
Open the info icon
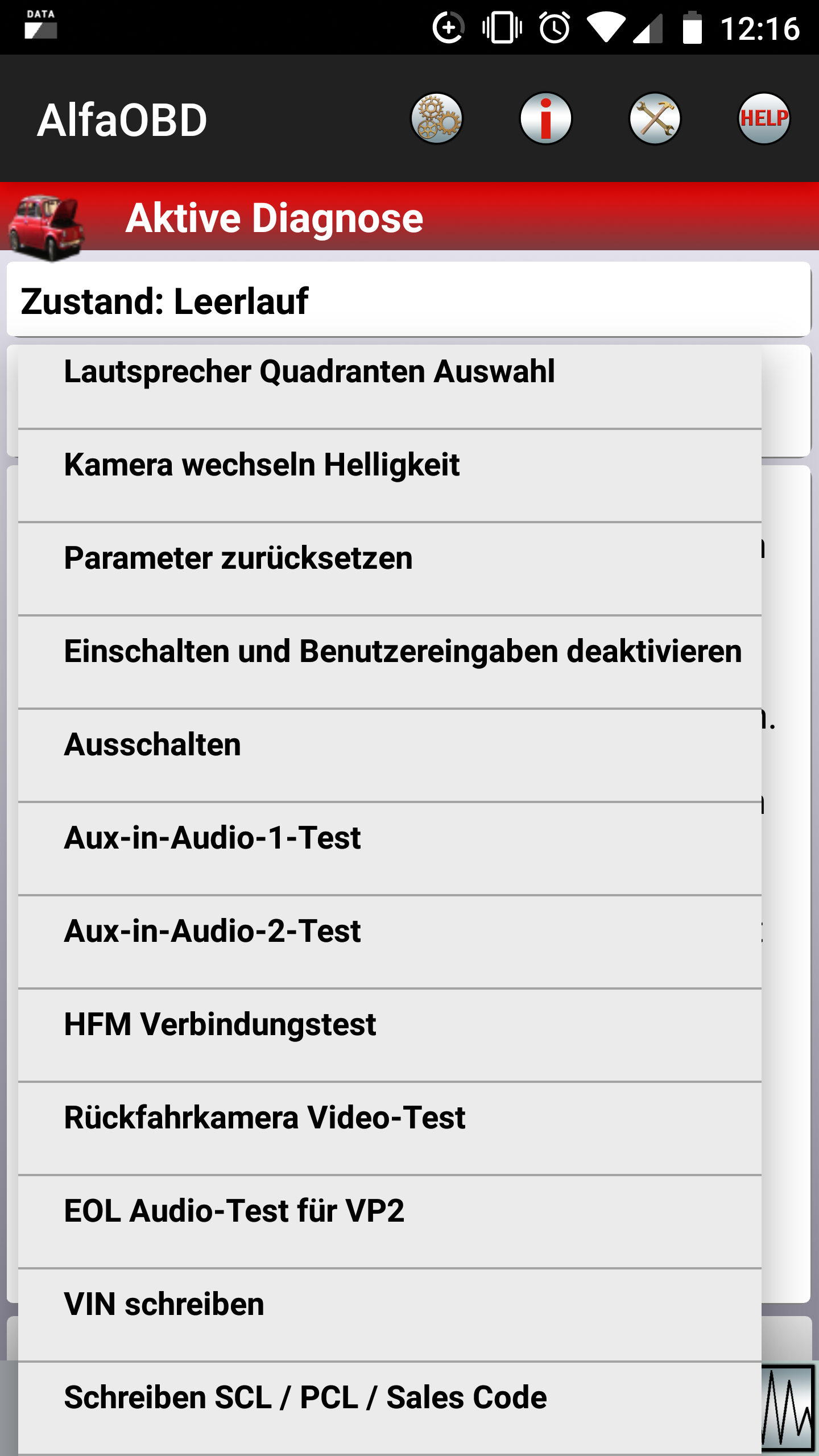[x=545, y=118]
